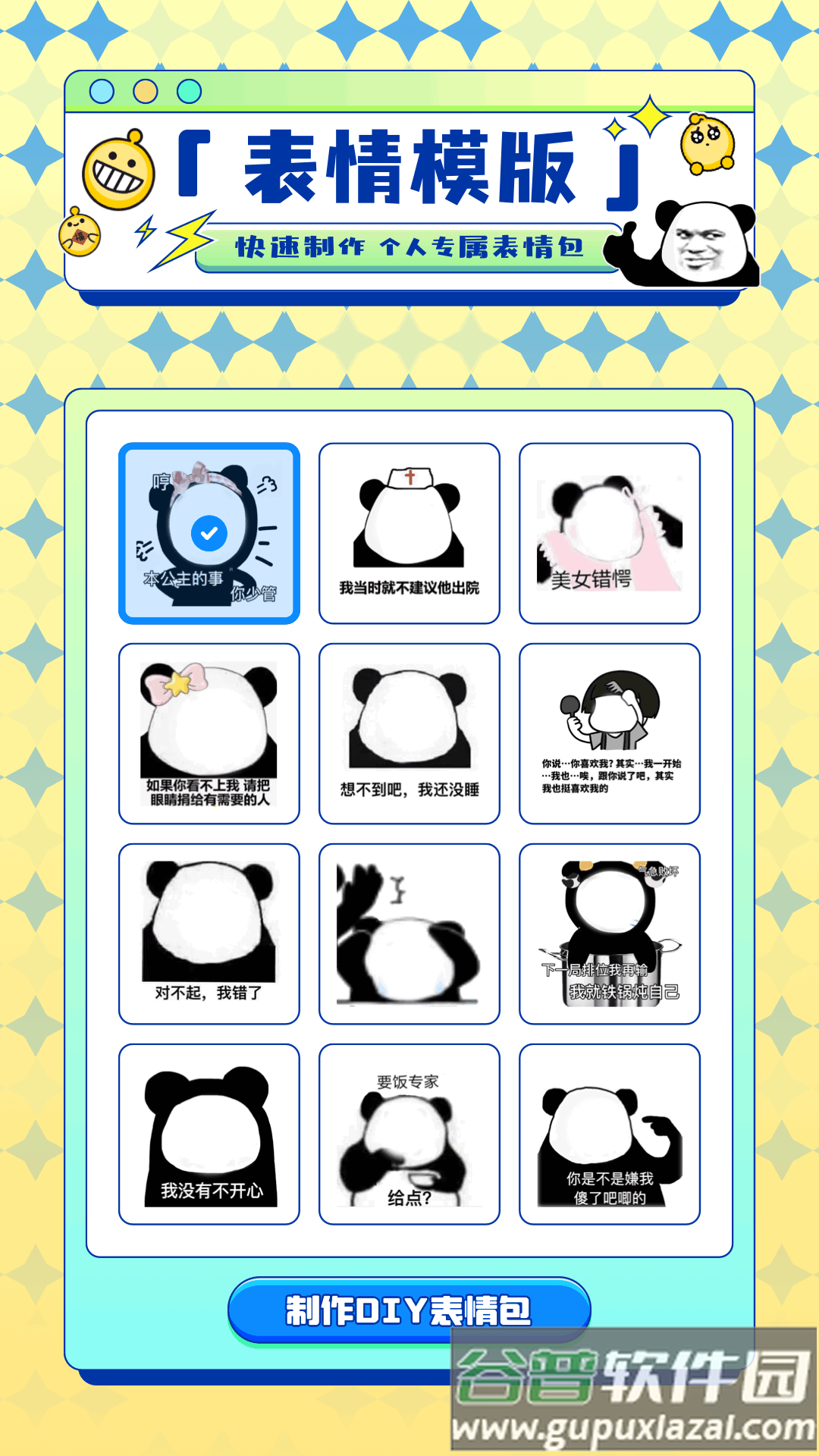Choose the captionless waving panda template
Image resolution: width=819 pixels, height=1456 pixels.
409,934
